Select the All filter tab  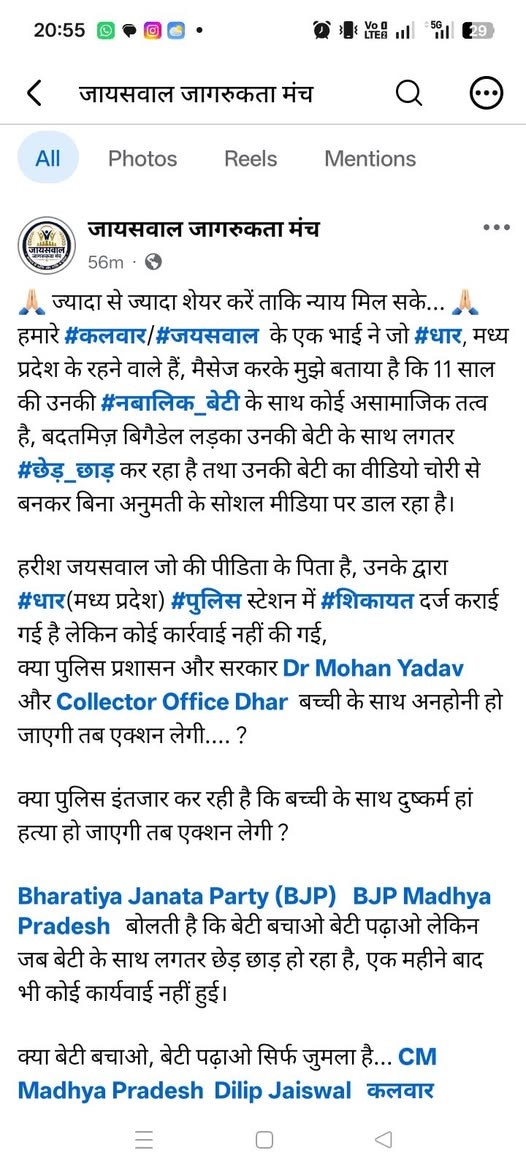[48, 158]
